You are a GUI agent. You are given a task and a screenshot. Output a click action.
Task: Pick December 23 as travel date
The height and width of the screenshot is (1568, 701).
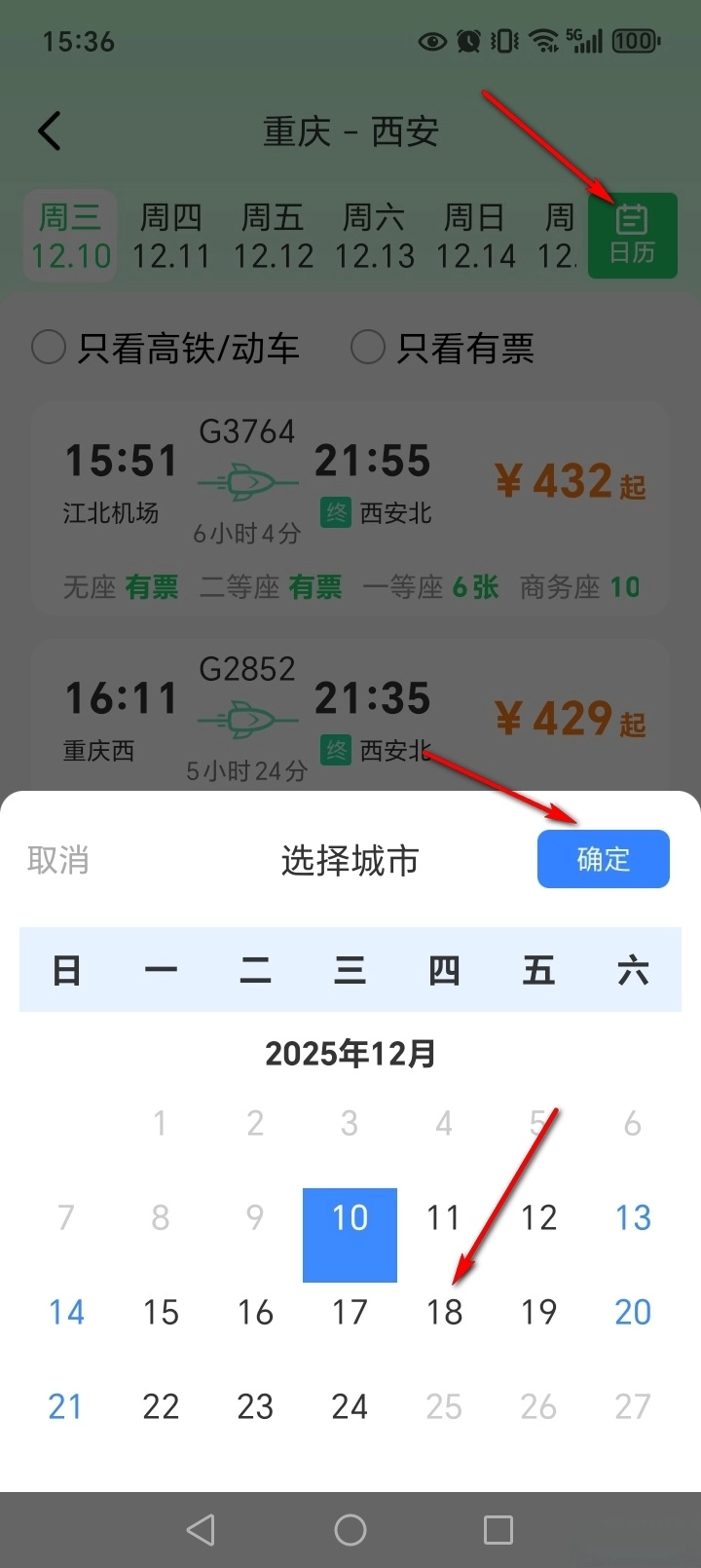point(255,1406)
